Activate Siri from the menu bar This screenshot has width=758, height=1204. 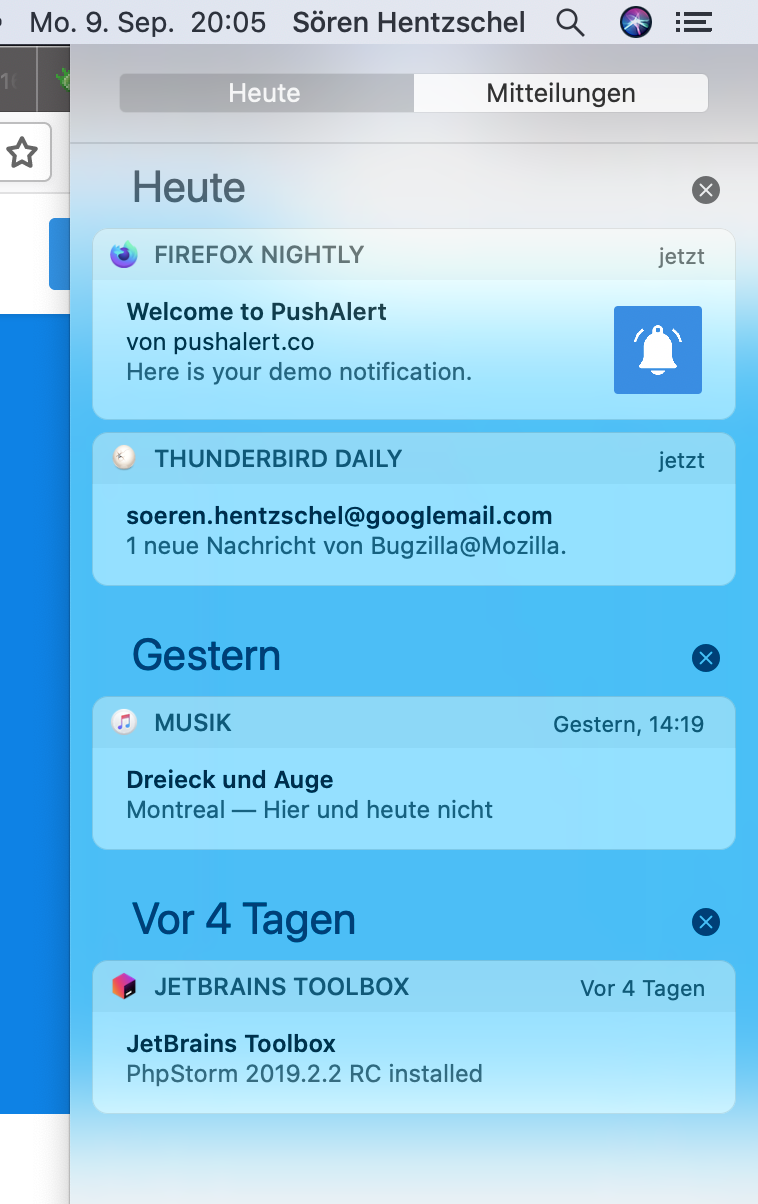tap(636, 22)
